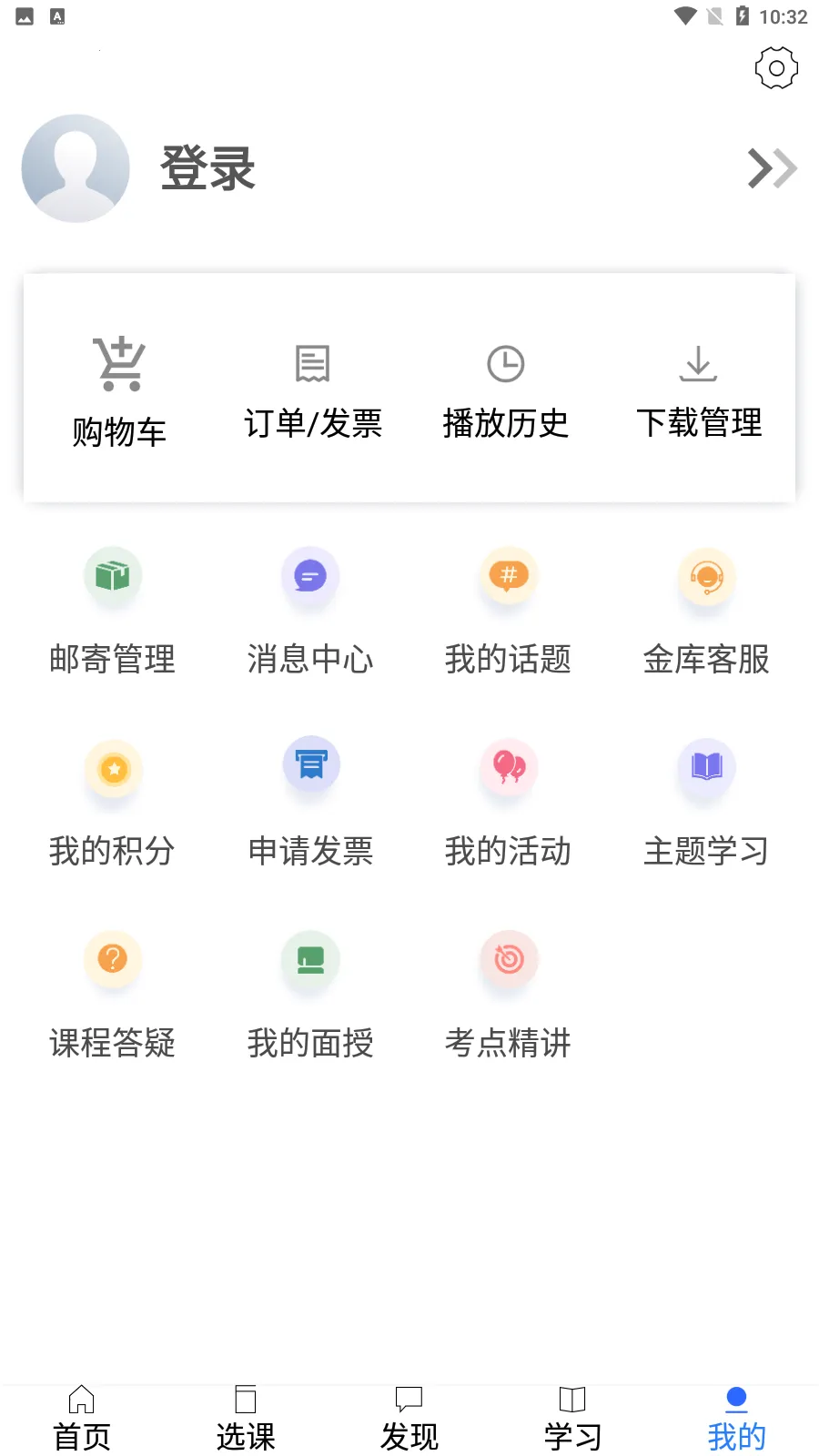Open 我的话题 topics

click(509, 610)
